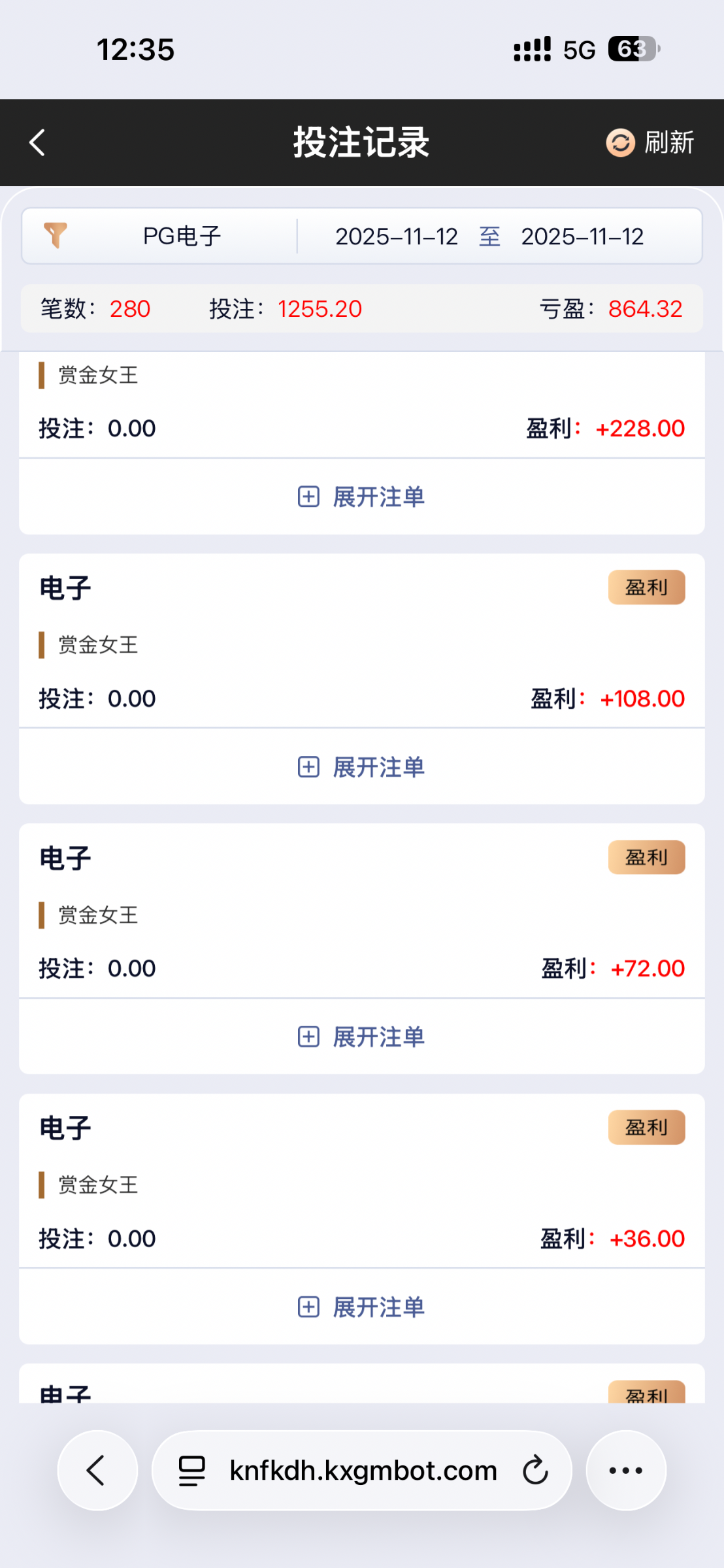
Task: Open the knfkdh.kxgmbot.com address bar
Action: pos(363,1471)
